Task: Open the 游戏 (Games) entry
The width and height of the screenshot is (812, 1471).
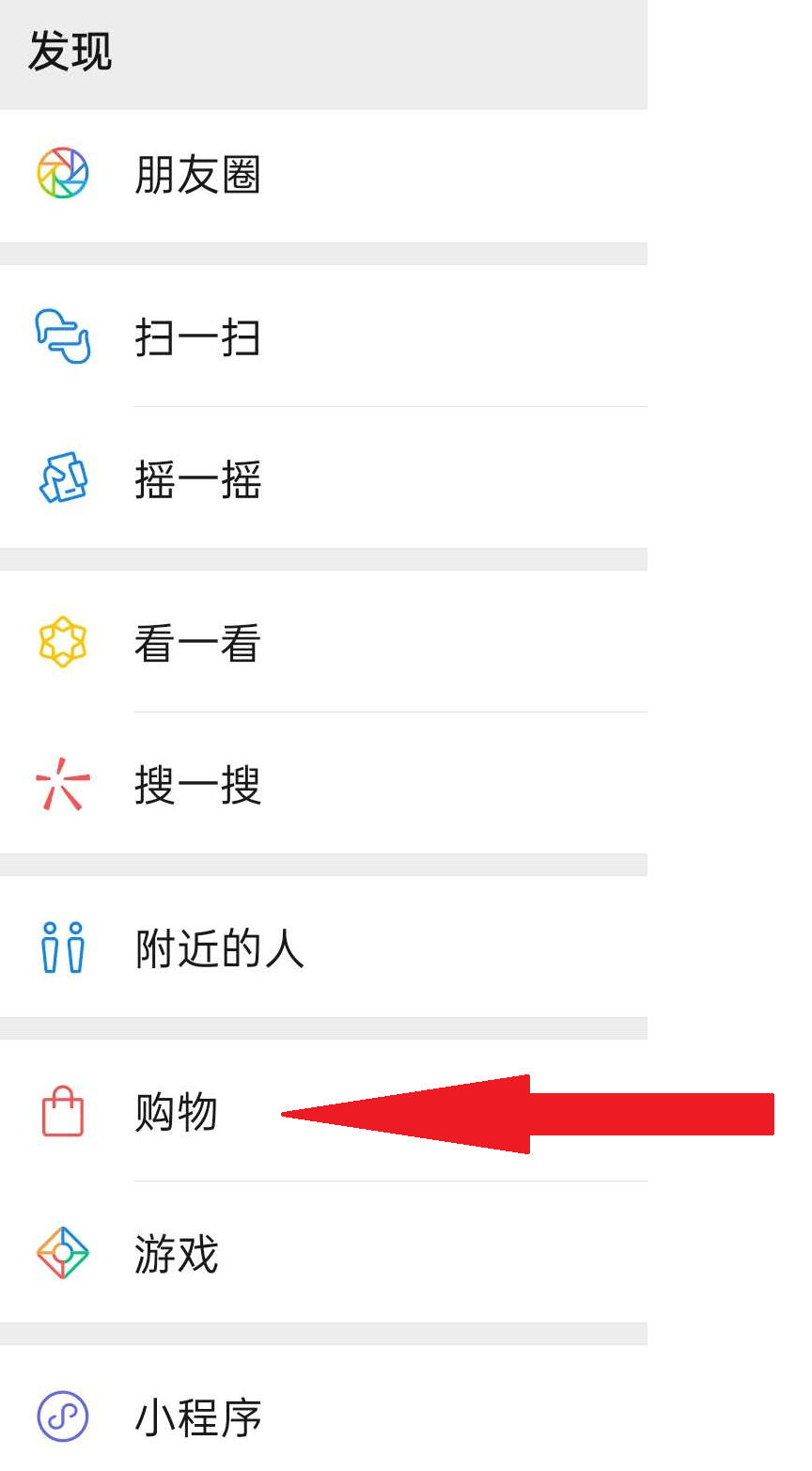Action: (x=176, y=1254)
